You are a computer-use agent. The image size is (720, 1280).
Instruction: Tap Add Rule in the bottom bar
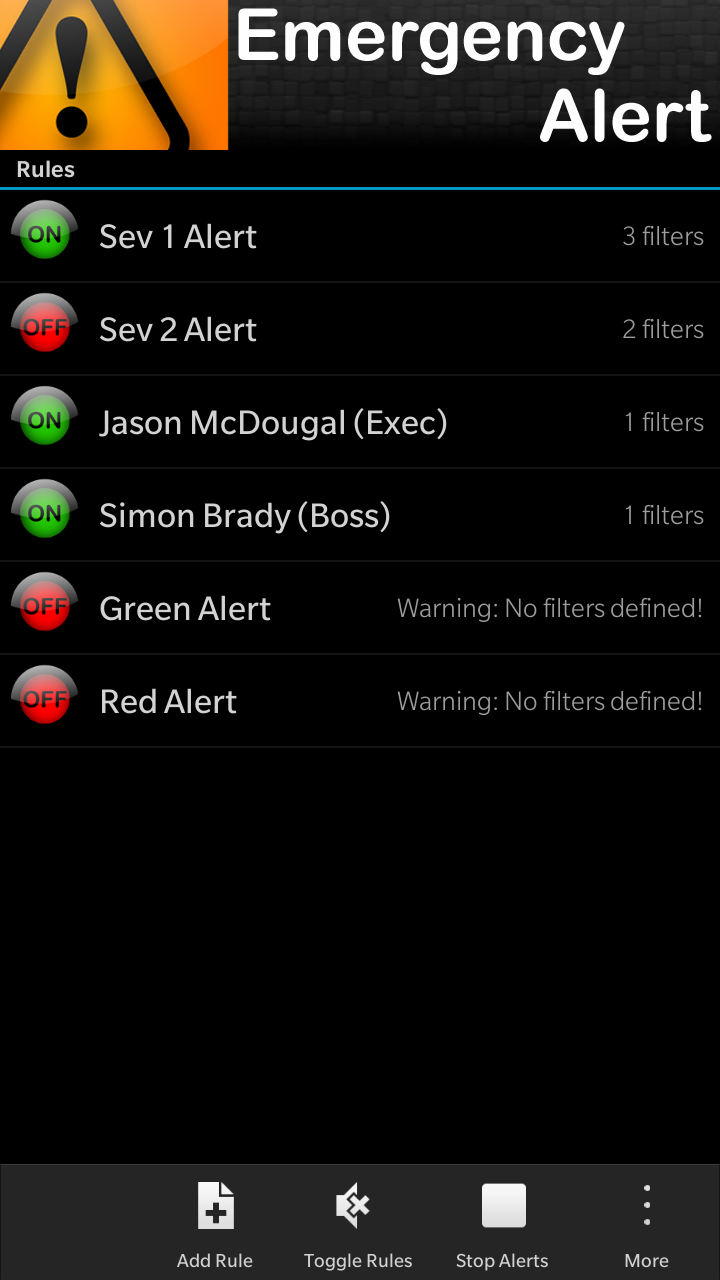click(x=215, y=1222)
